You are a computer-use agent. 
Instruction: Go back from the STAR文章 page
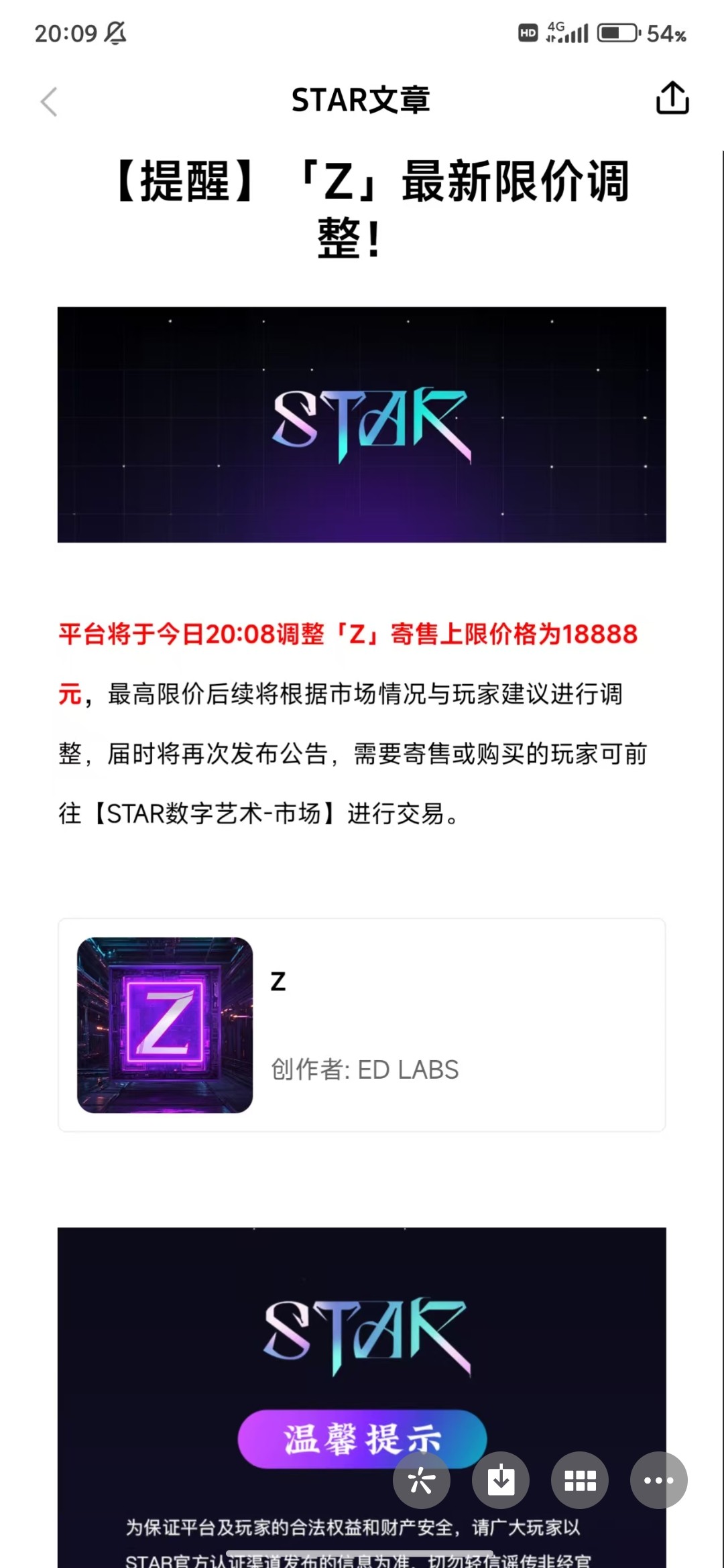click(x=49, y=102)
